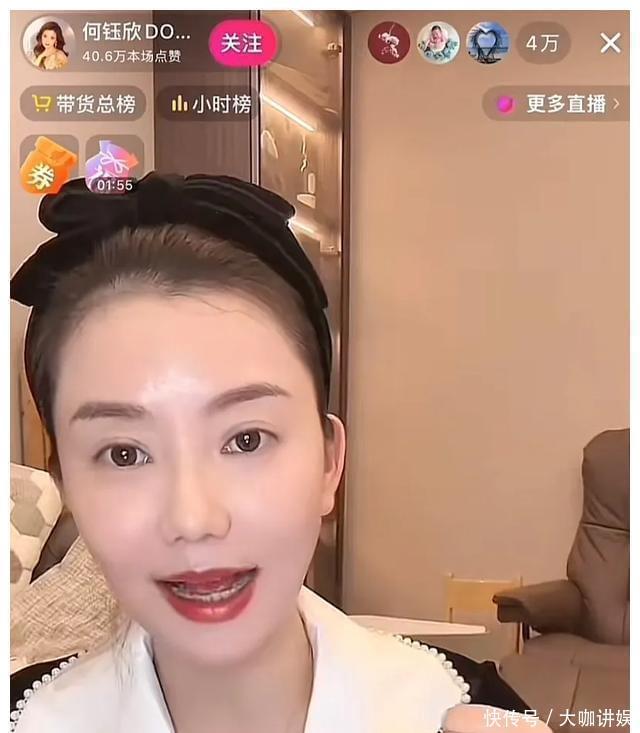This screenshot has height=733, width=640.
Task: Tap the orange 券 coupon bag
Action: (x=47, y=165)
